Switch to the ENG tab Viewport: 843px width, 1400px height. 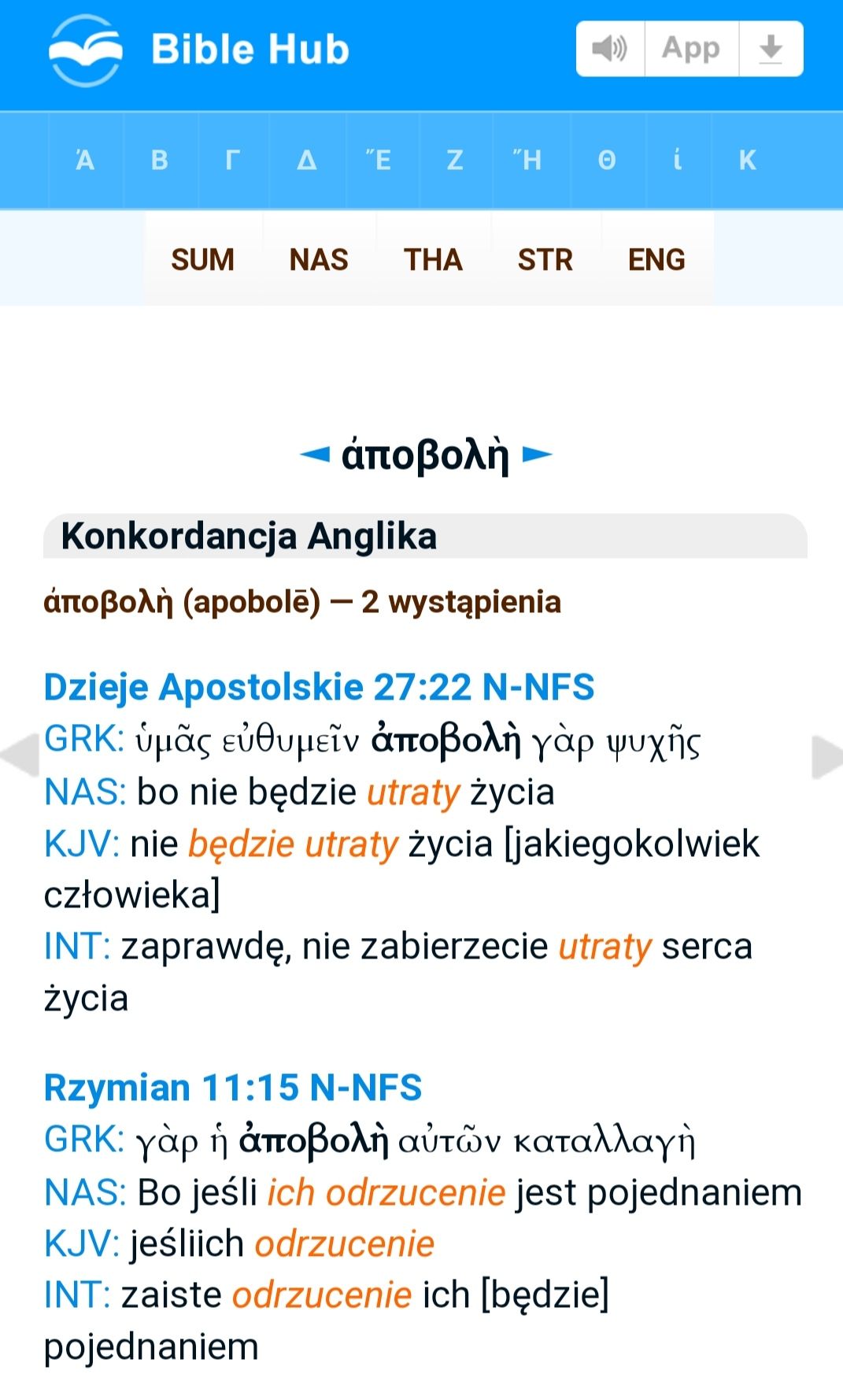pos(656,260)
